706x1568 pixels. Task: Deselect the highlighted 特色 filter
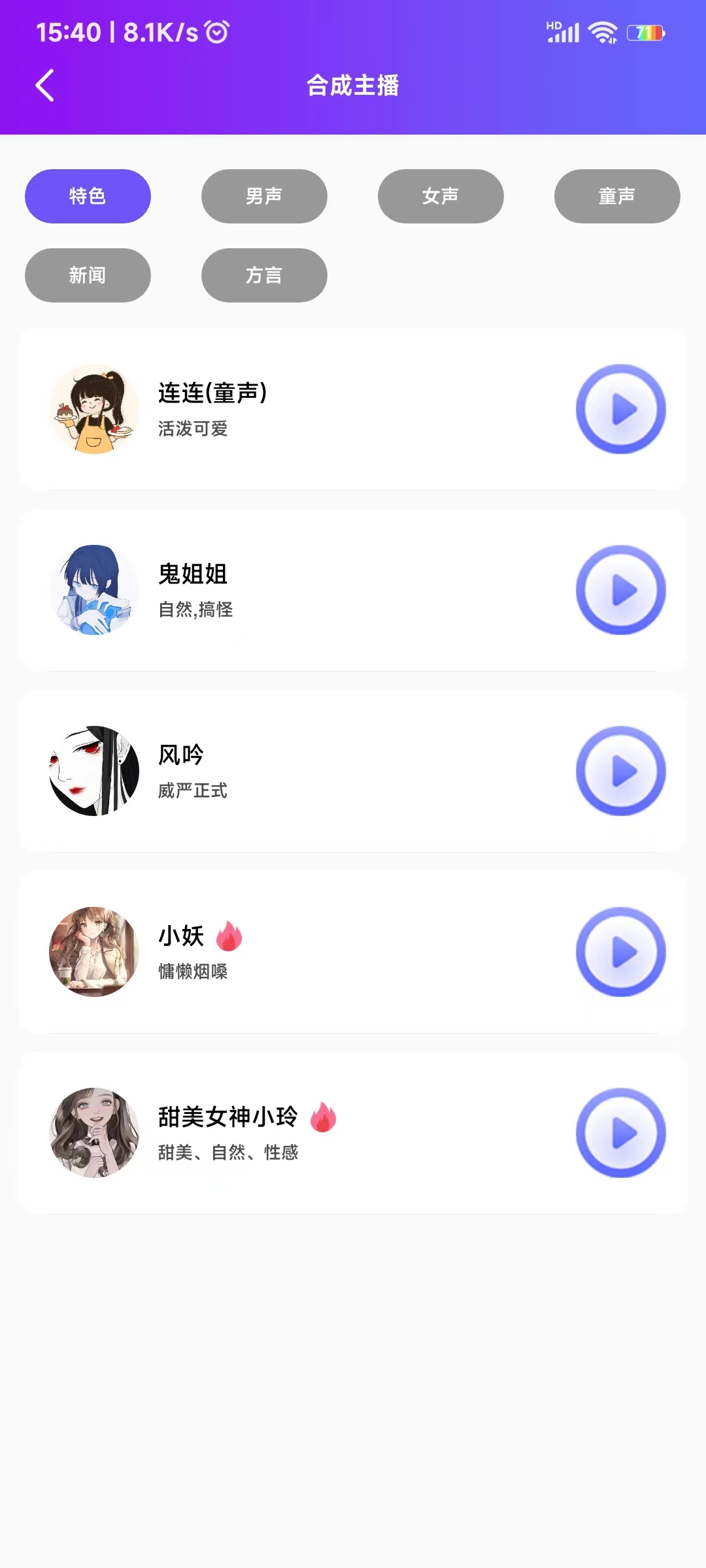click(88, 196)
